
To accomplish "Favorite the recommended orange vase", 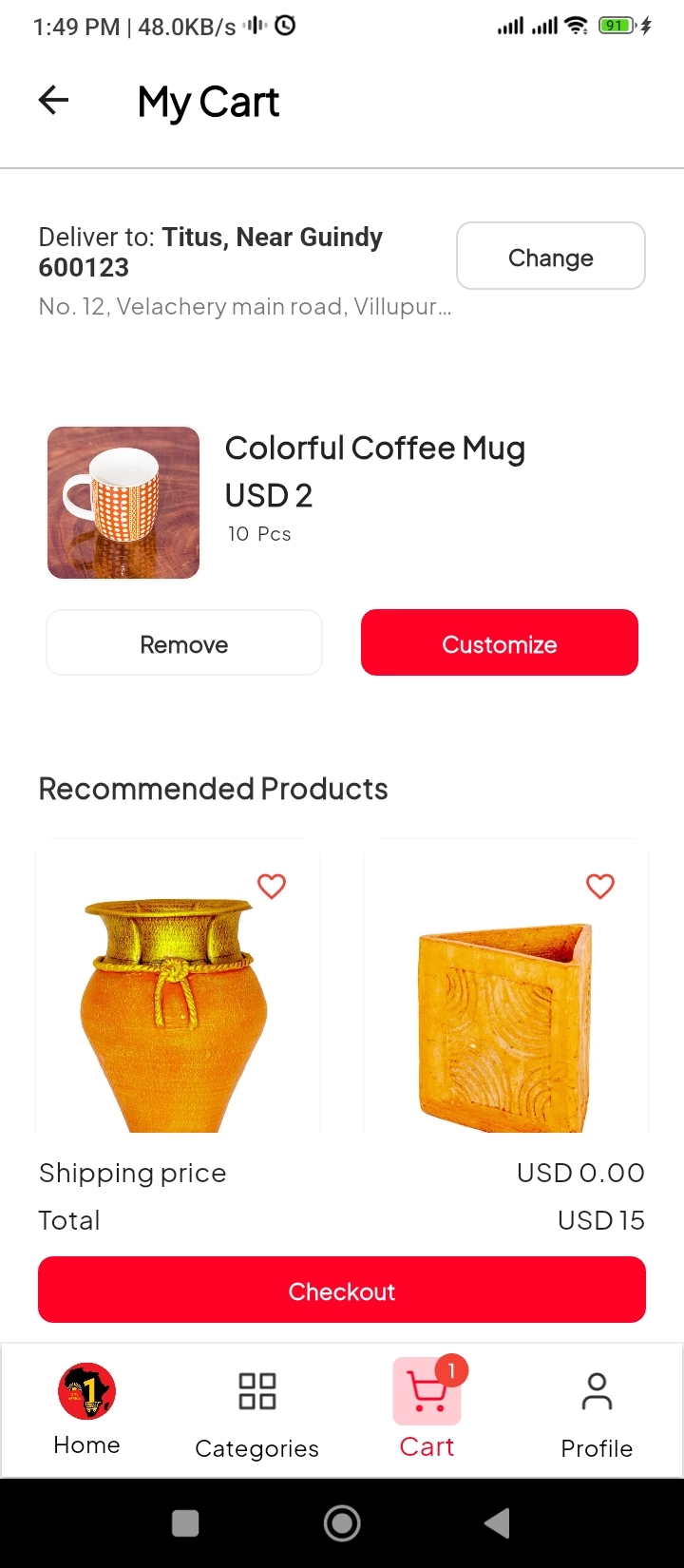I will (x=272, y=886).
